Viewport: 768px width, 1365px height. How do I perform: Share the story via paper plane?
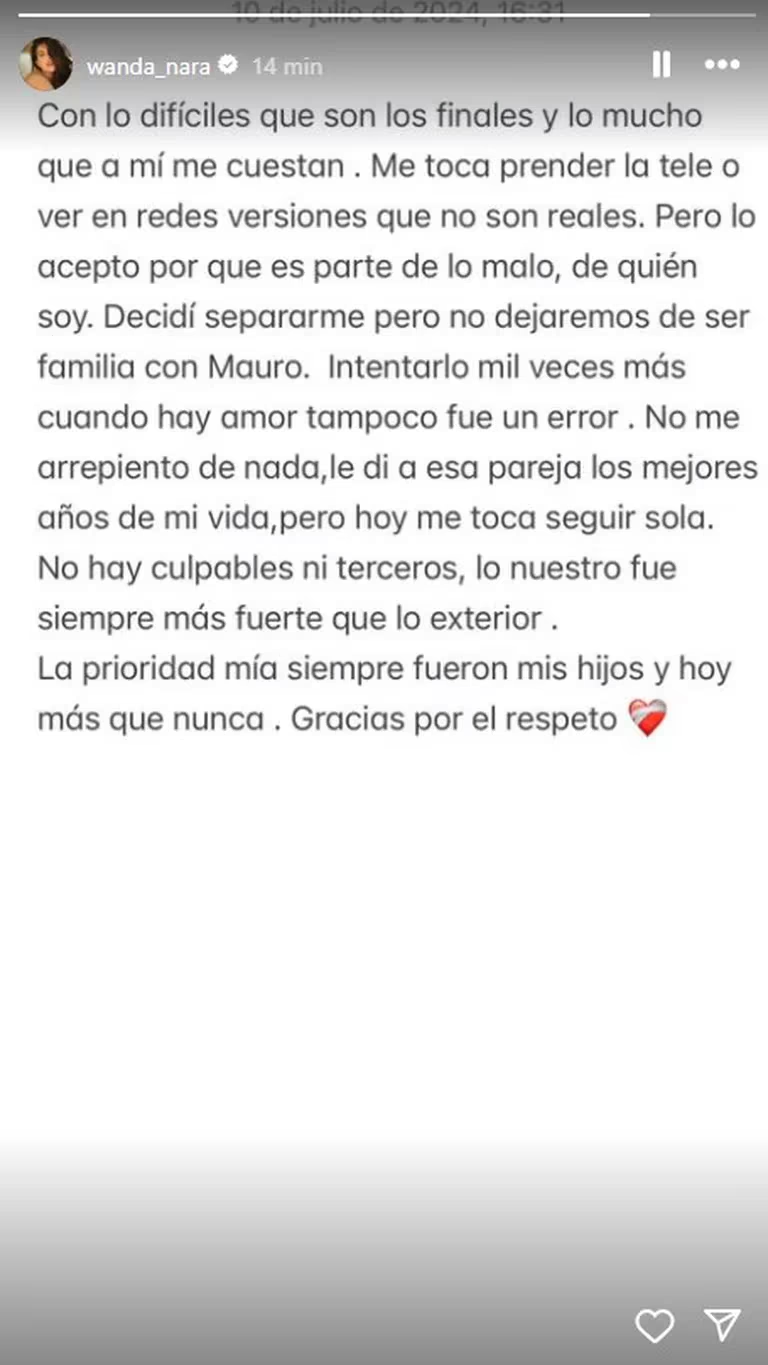(722, 1325)
